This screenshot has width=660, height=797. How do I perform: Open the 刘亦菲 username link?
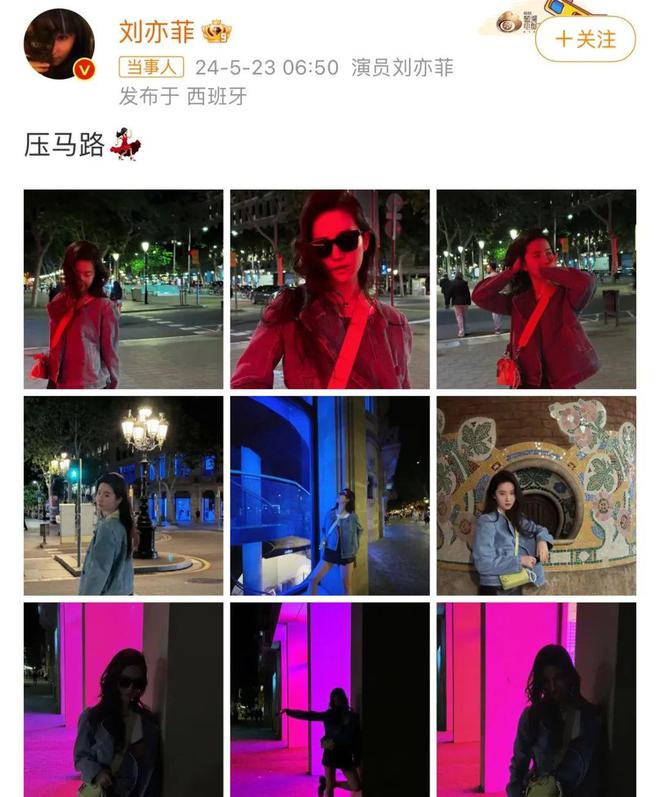160,32
